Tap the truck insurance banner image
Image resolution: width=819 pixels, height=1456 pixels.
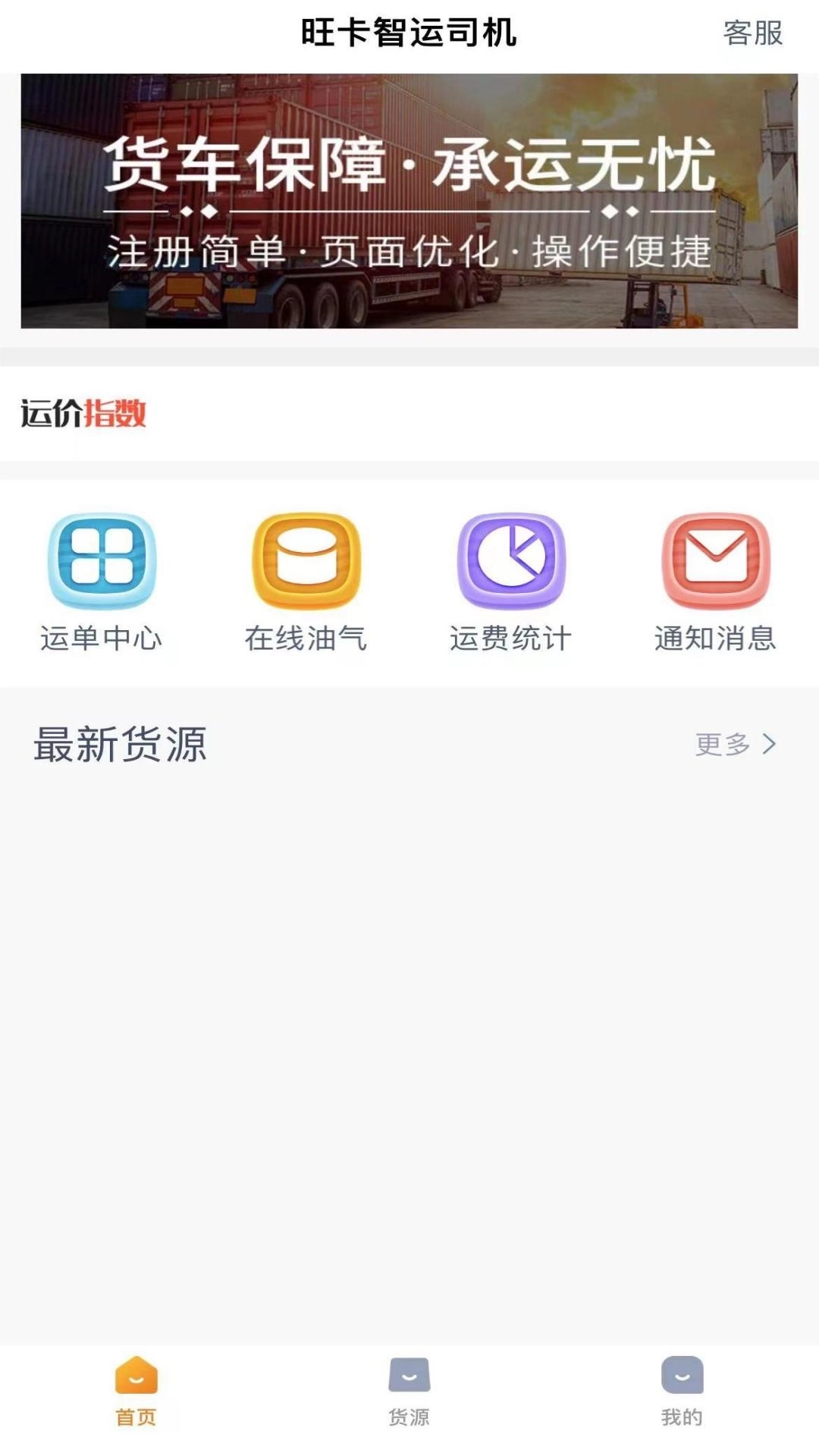(x=409, y=199)
